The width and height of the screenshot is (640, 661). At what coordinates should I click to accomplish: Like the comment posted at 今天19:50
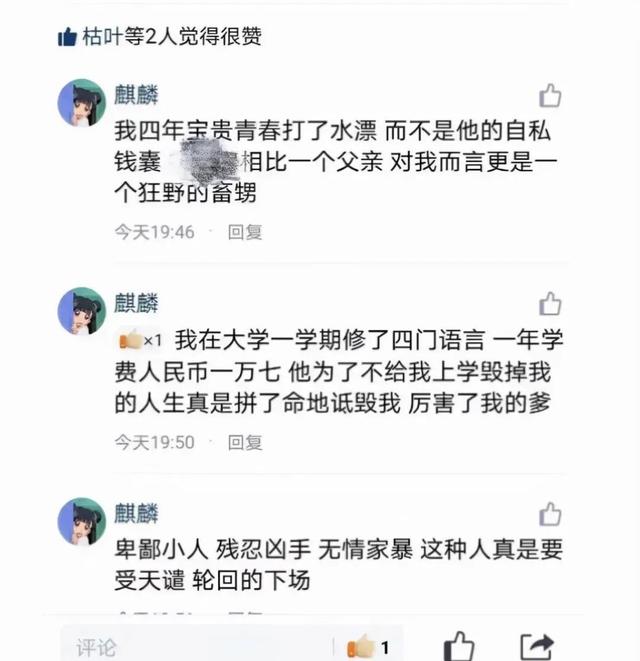coord(550,304)
